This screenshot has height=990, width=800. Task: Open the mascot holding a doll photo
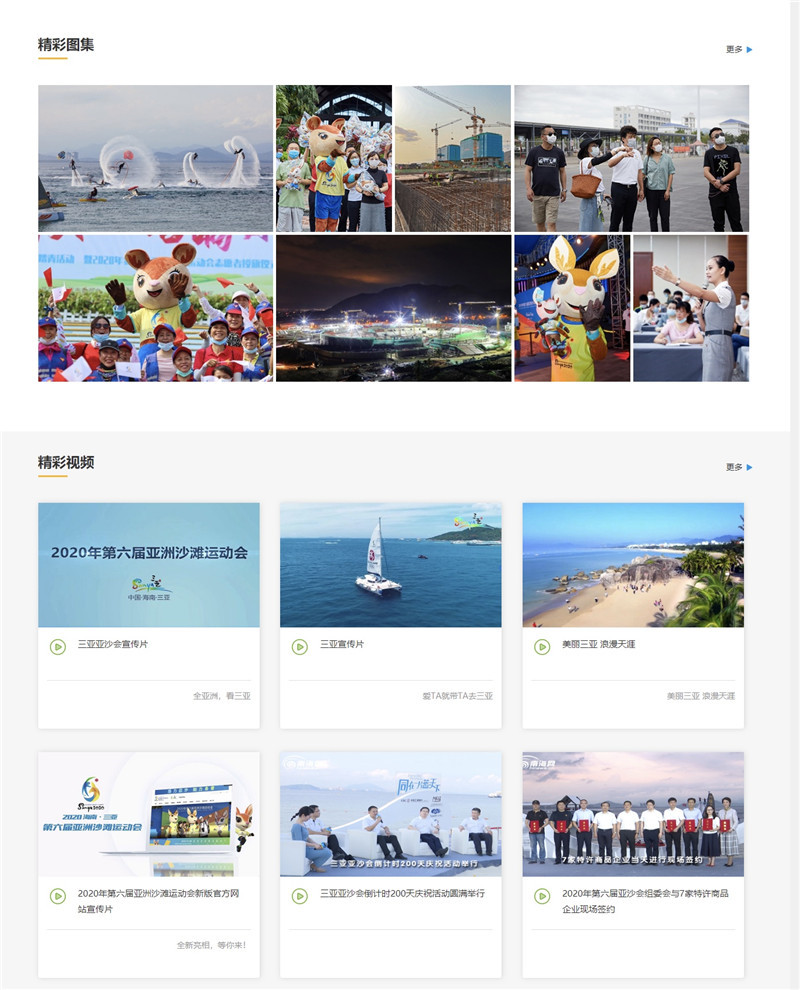pos(572,308)
